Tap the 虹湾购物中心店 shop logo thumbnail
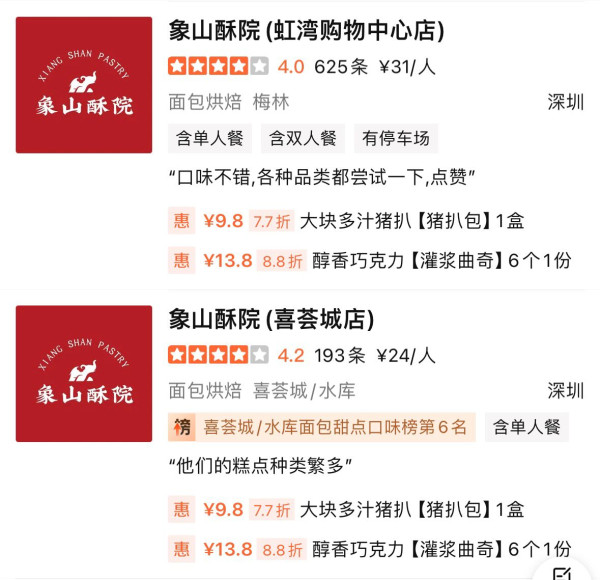The image size is (600, 580). (84, 85)
